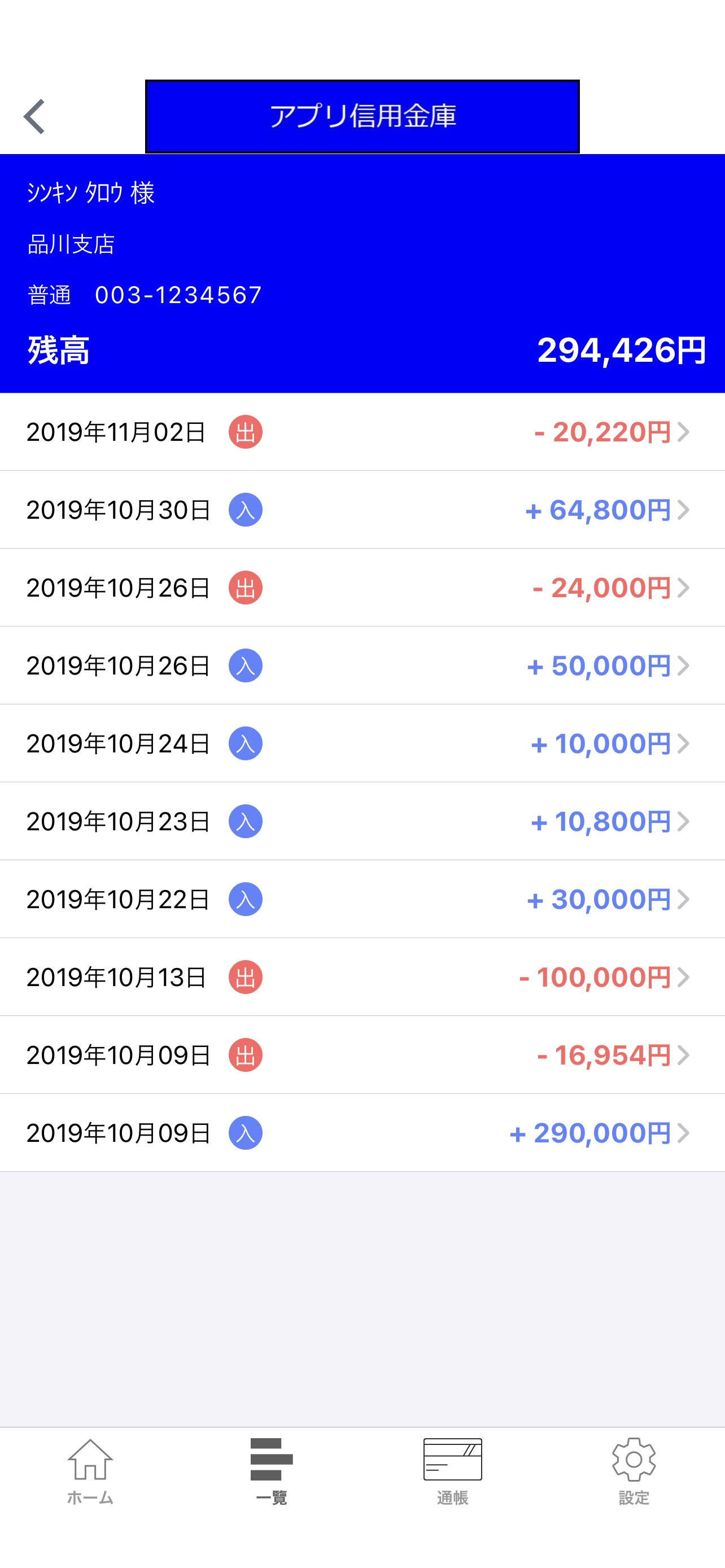View the 24,000円 withdrawal on 2019年10月26日
The width and height of the screenshot is (725, 1568).
[362, 588]
